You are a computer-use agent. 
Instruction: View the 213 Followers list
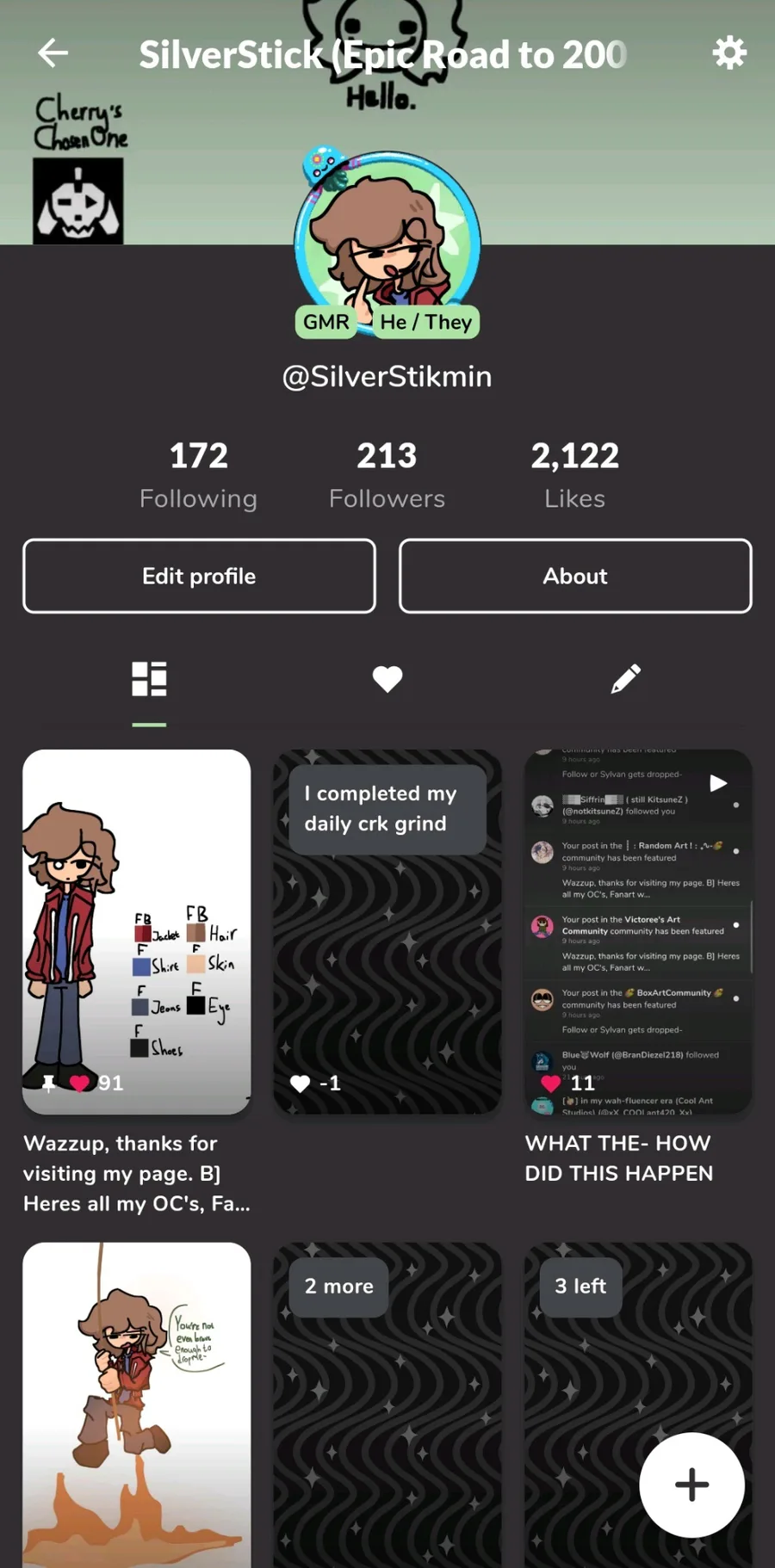tap(387, 475)
